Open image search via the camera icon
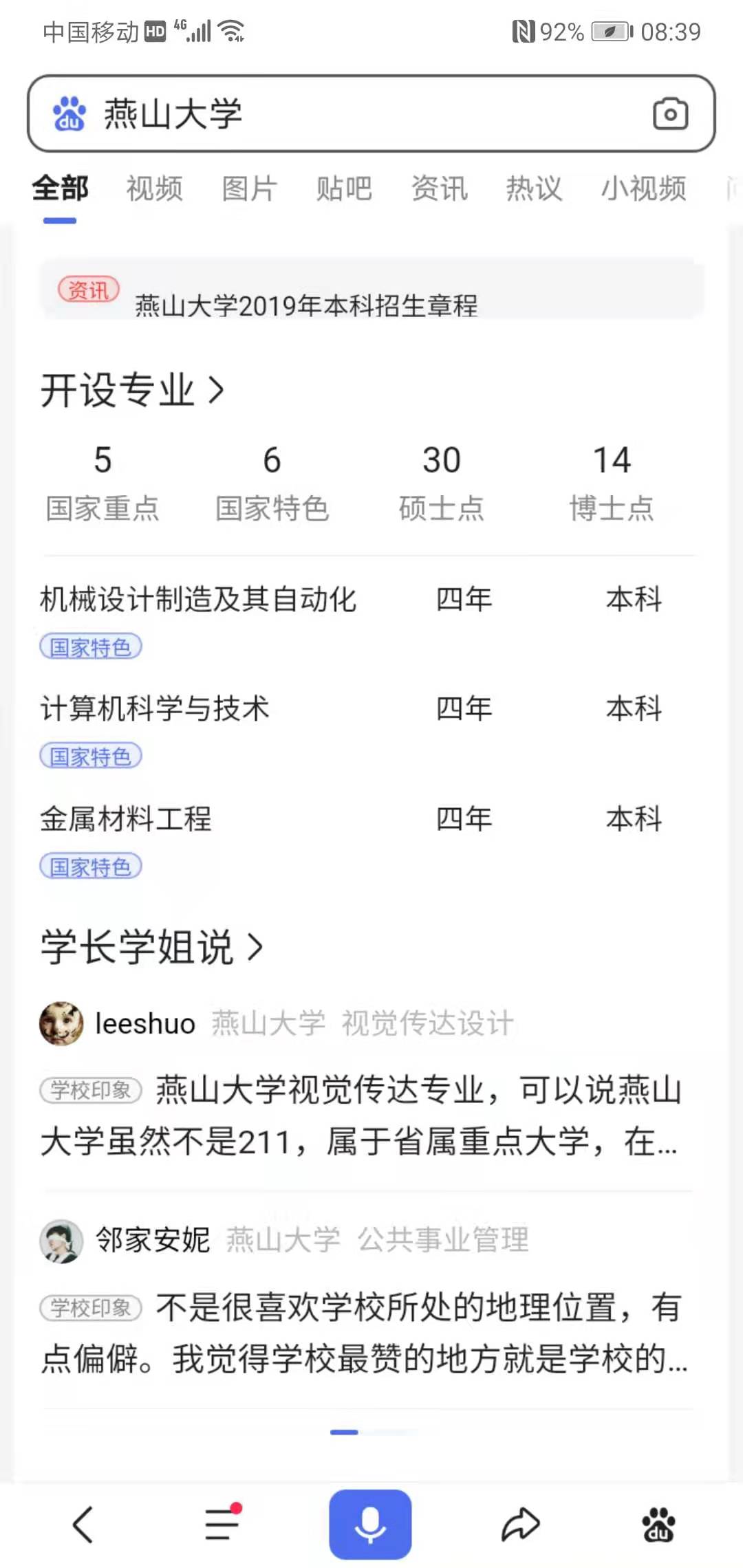The height and width of the screenshot is (1568, 743). click(x=670, y=113)
